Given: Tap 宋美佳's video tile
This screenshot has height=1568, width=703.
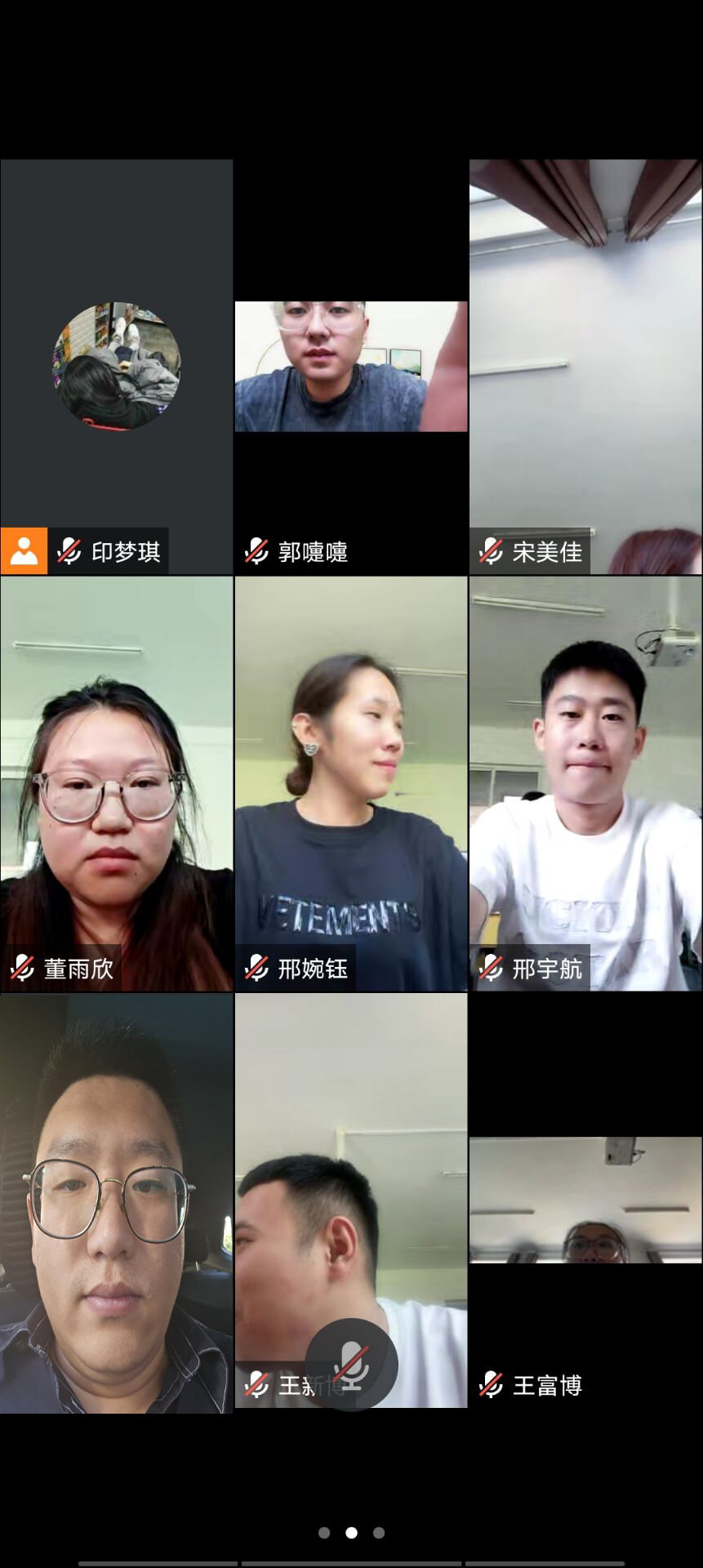Looking at the screenshot, I should (585, 367).
